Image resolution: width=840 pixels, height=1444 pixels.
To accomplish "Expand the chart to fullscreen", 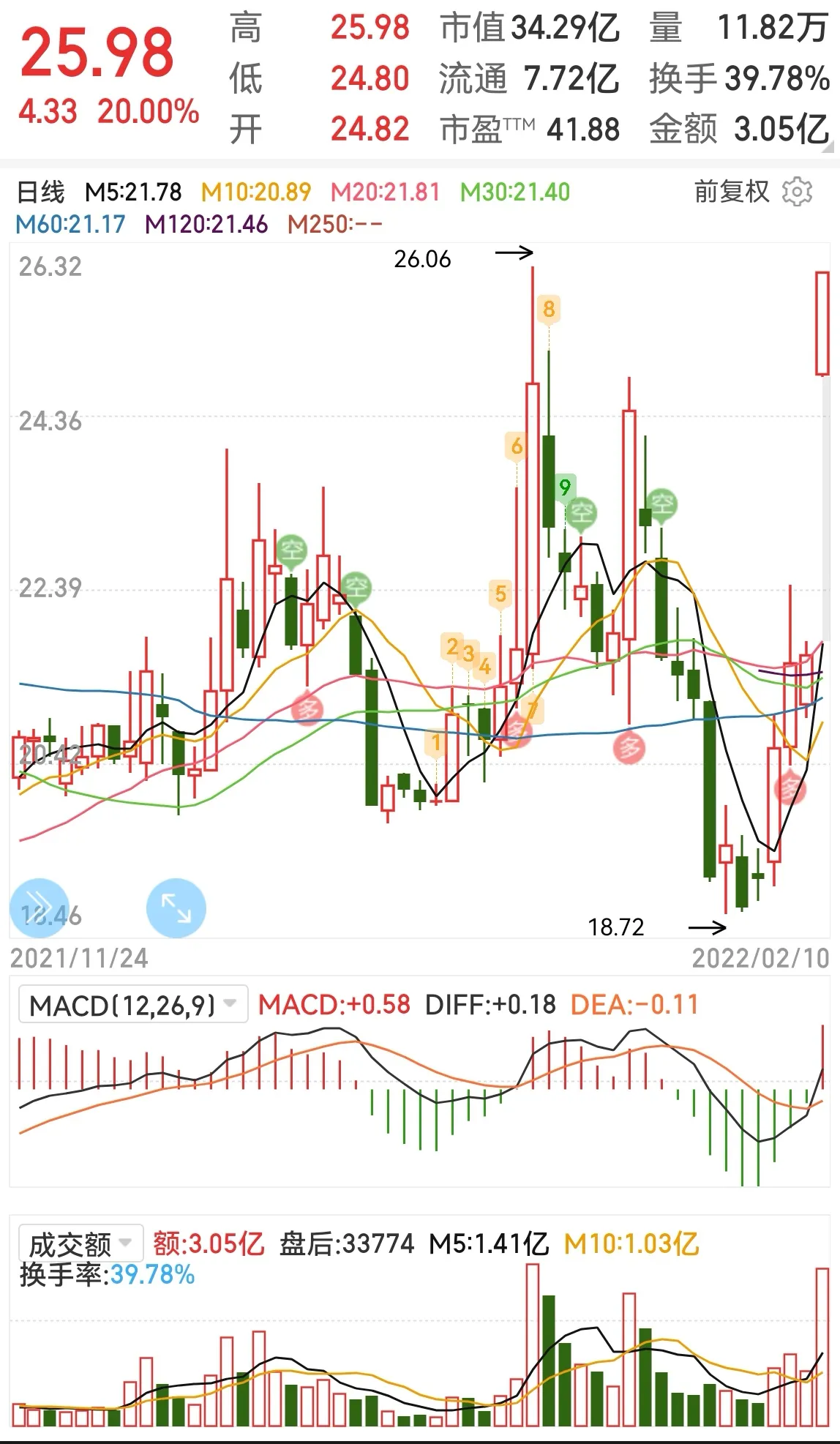I will click(x=176, y=908).
